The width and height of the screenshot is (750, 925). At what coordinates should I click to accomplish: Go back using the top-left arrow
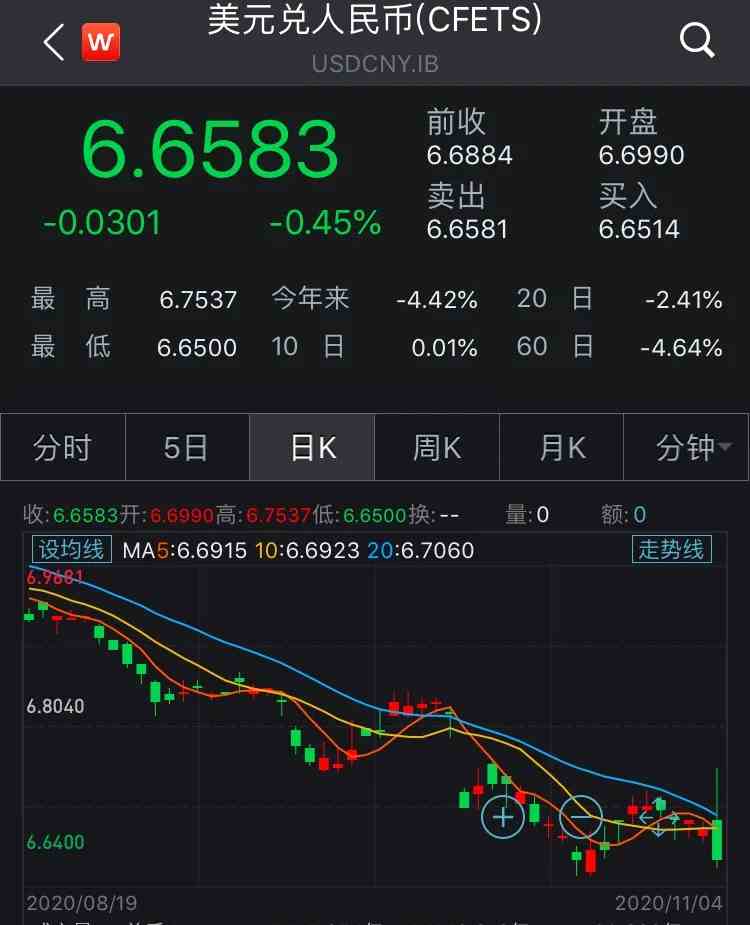click(x=54, y=42)
